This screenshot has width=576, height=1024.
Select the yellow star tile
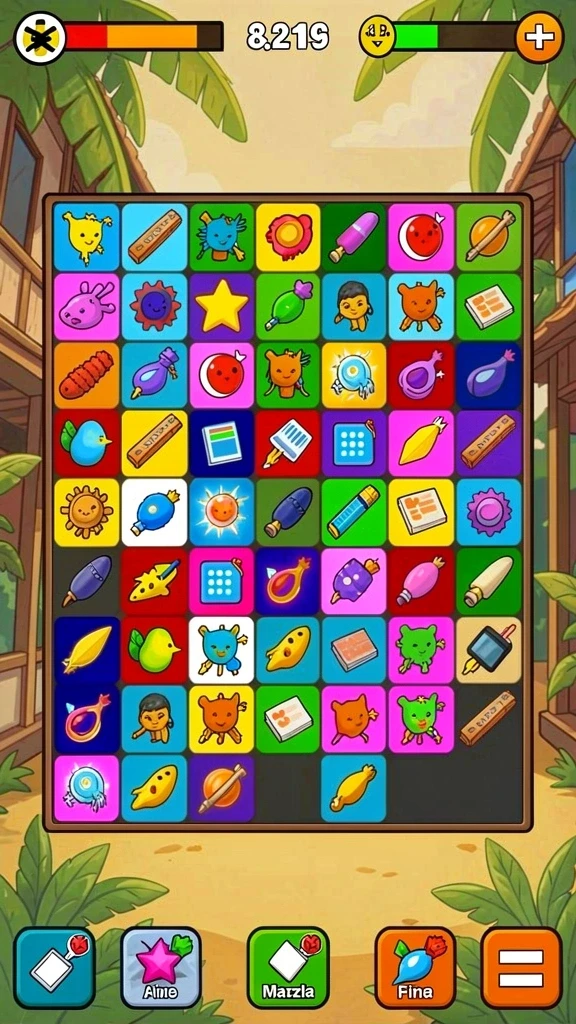(221, 306)
